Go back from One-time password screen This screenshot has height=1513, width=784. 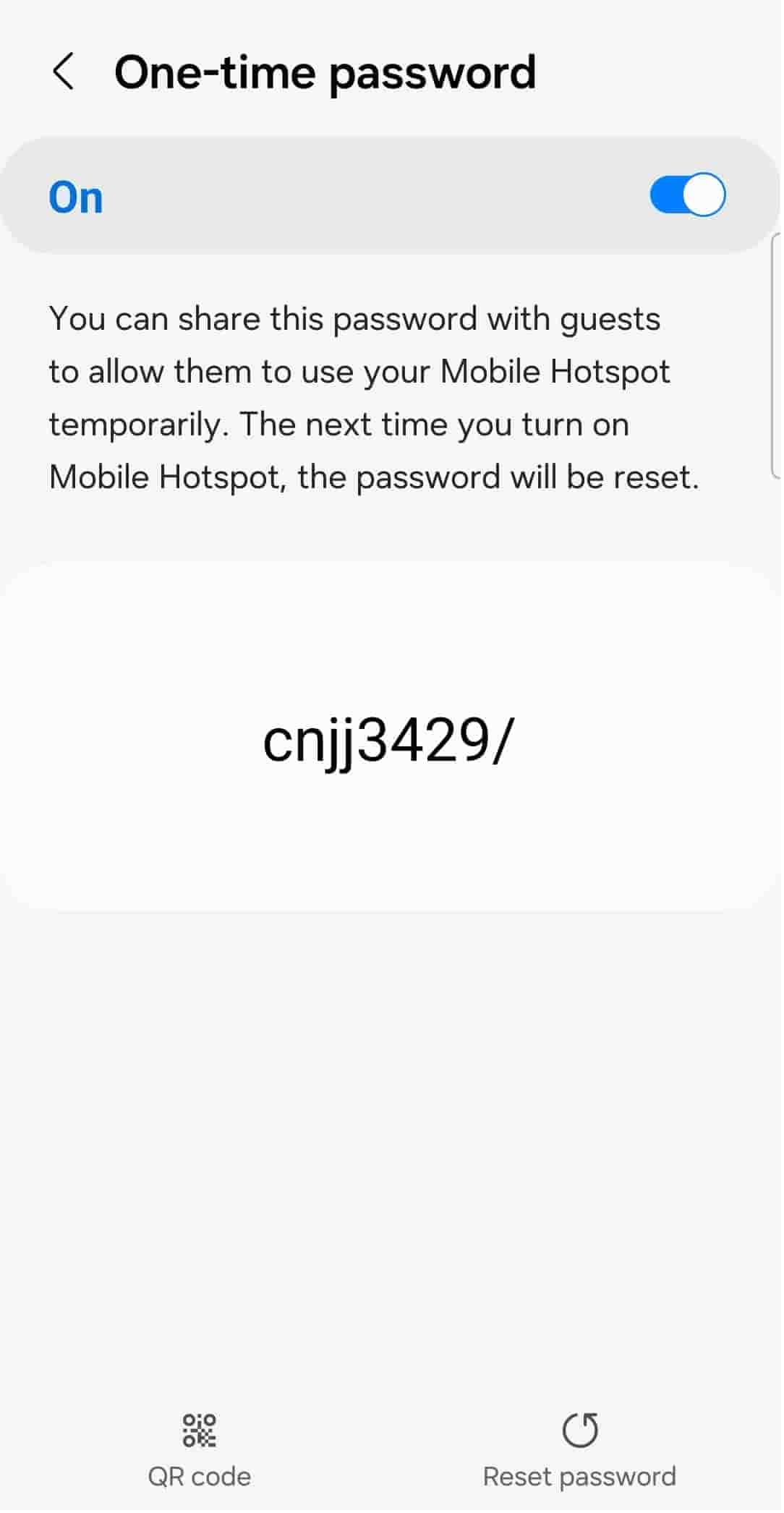[64, 72]
